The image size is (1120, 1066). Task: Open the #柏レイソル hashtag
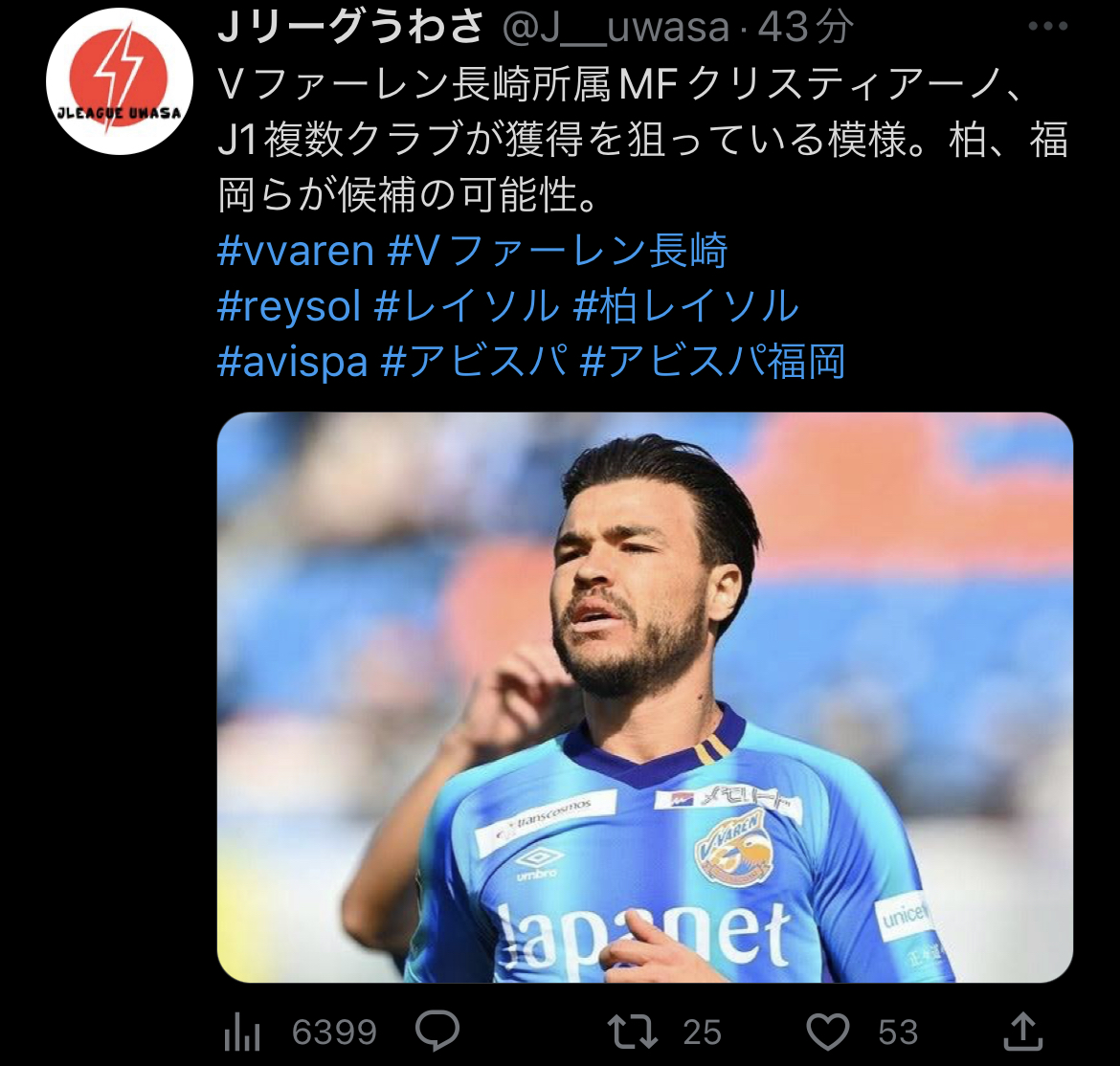(685, 307)
